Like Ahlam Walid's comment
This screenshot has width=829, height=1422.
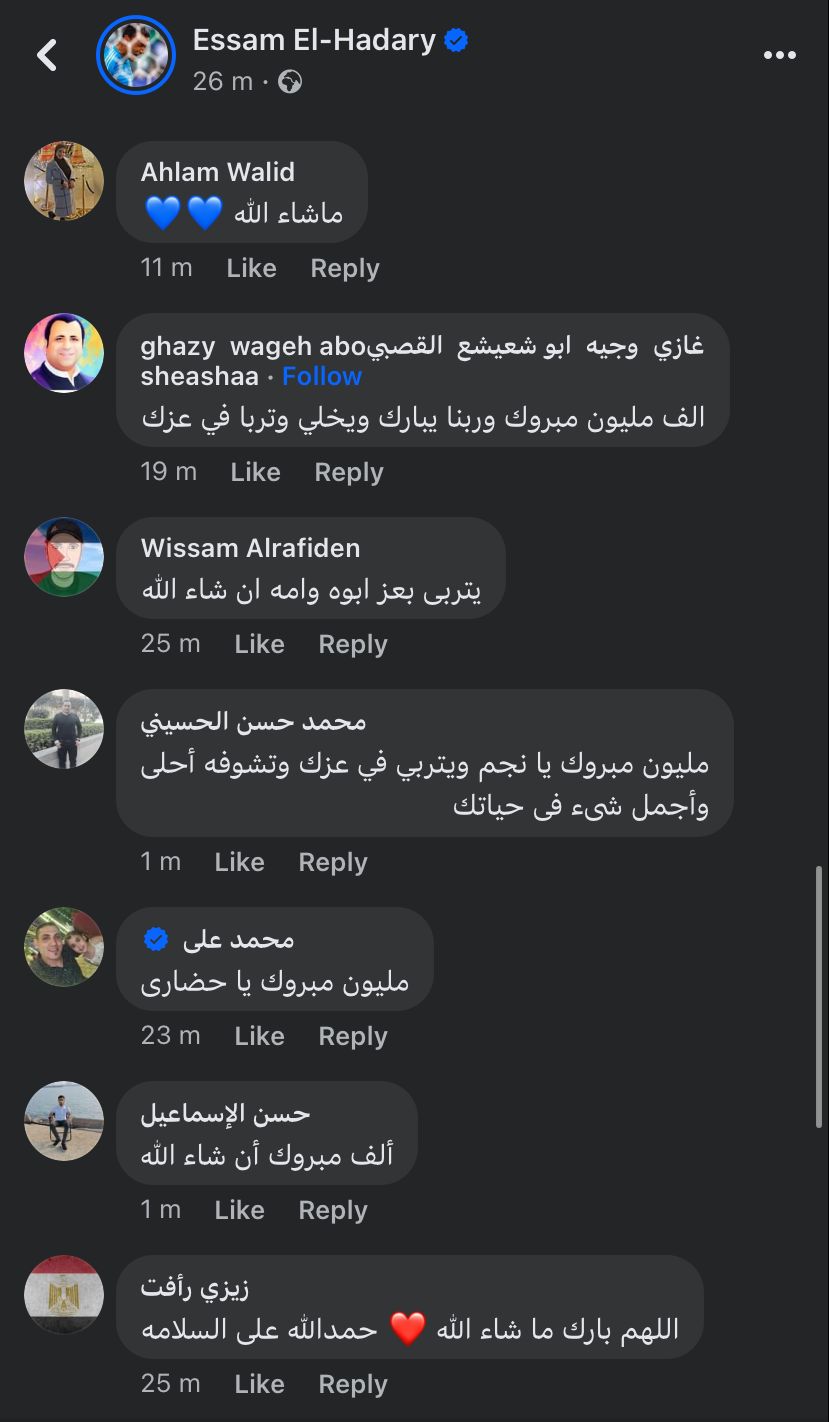(251, 268)
